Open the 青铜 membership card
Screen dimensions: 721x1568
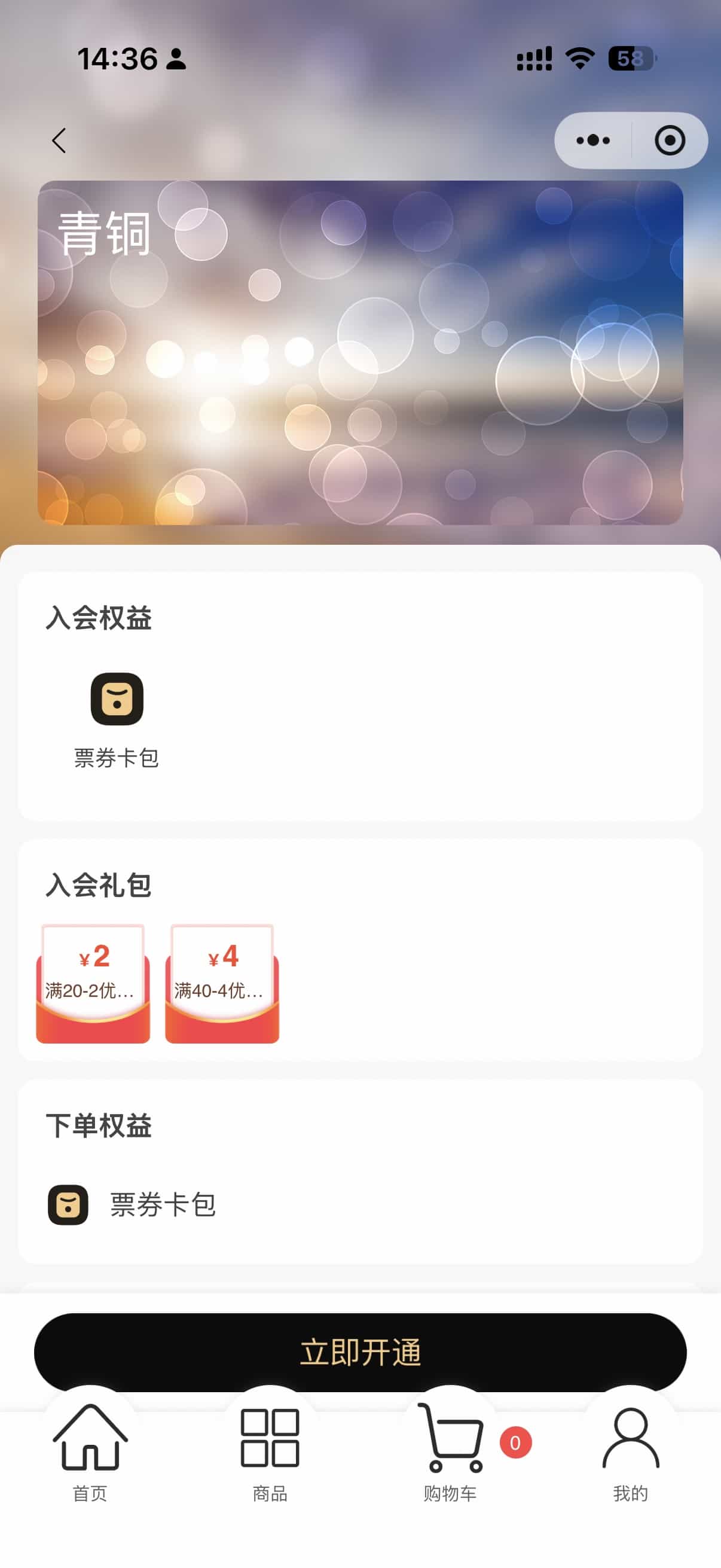tap(360, 352)
